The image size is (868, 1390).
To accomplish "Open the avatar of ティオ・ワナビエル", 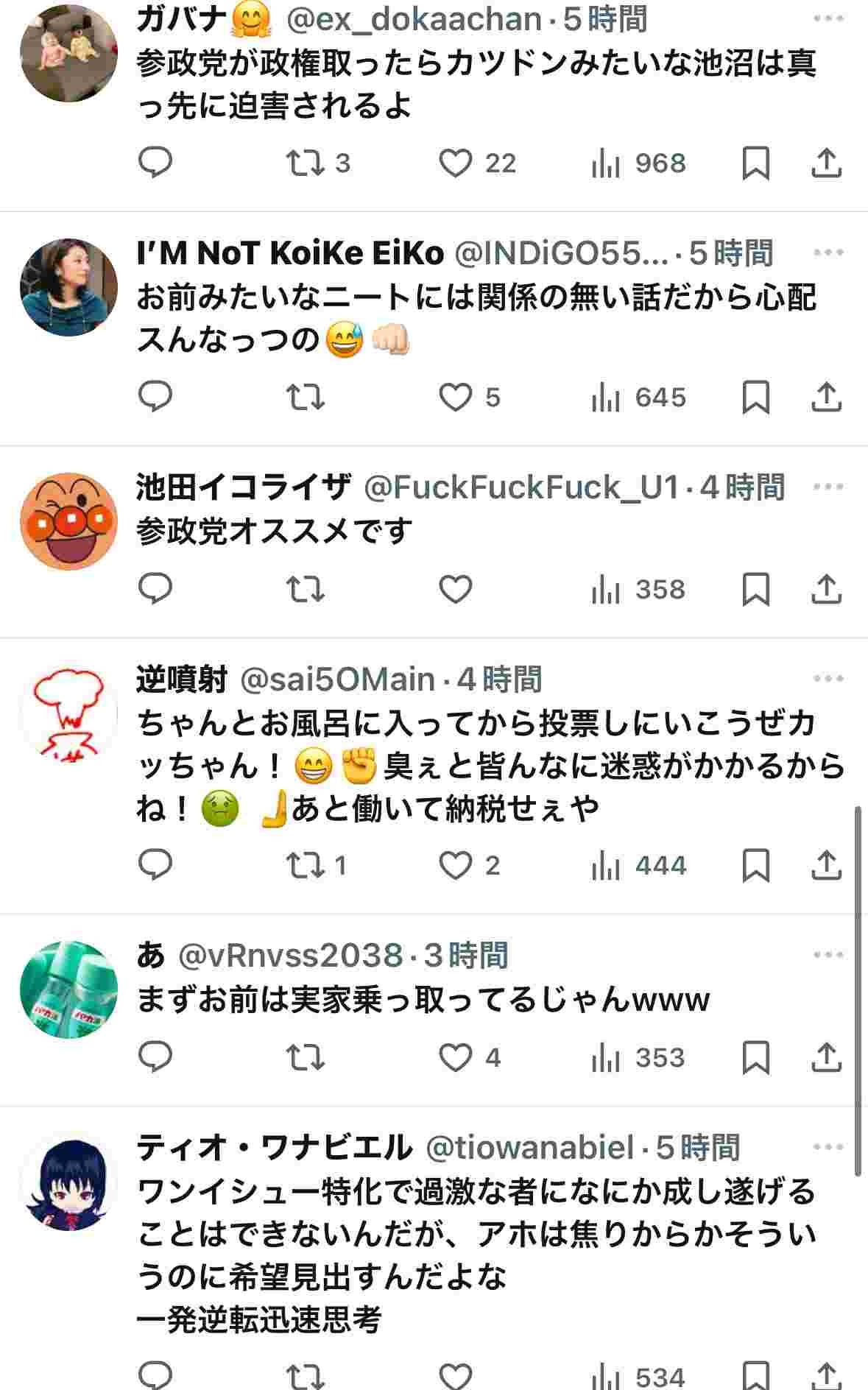I will [x=68, y=1183].
